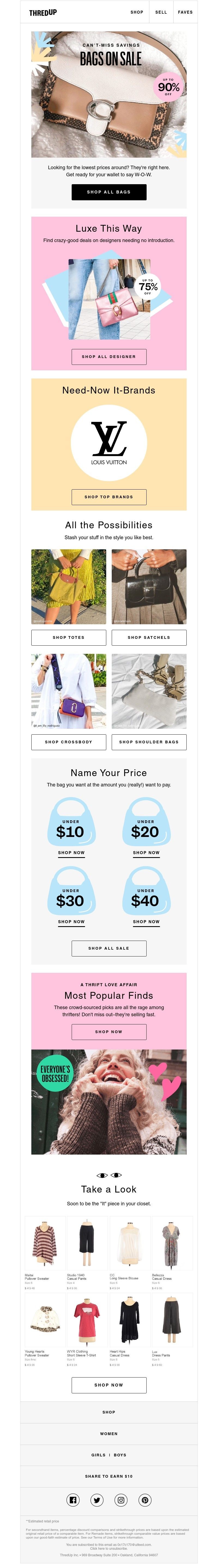This screenshot has height=1568, width=218.
Task: Open ThredUp Facebook page icon
Action: point(73,1500)
